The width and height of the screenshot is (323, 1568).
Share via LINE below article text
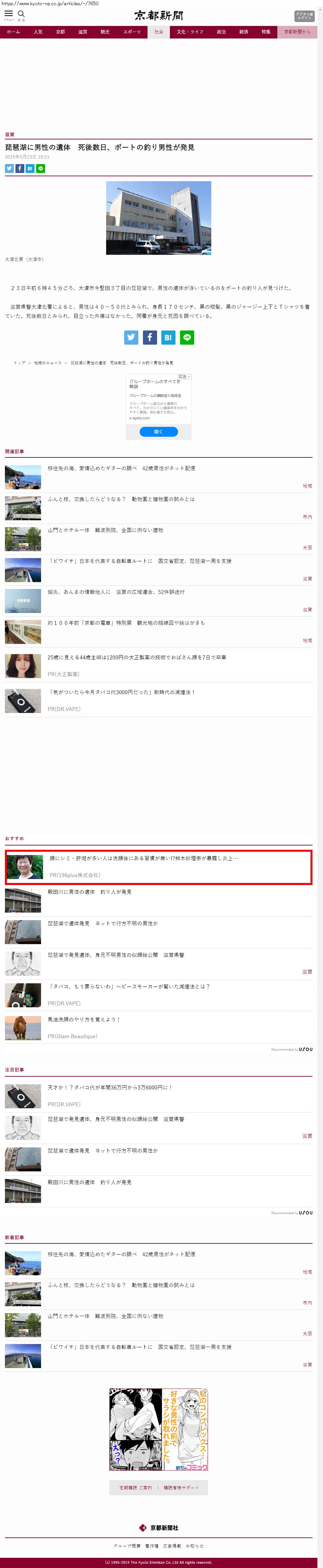187,337
